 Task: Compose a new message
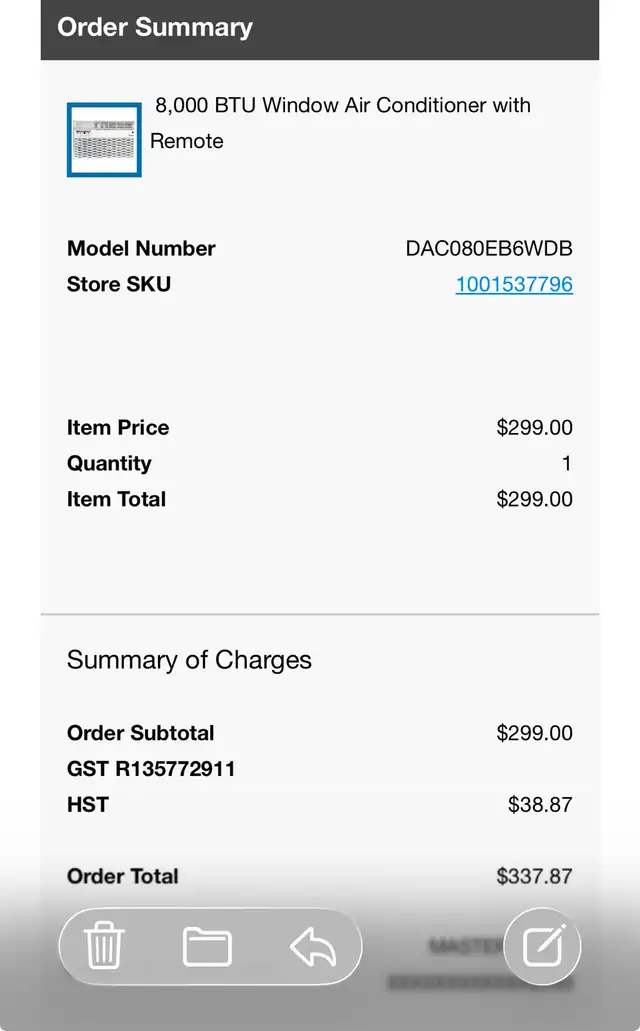click(543, 946)
